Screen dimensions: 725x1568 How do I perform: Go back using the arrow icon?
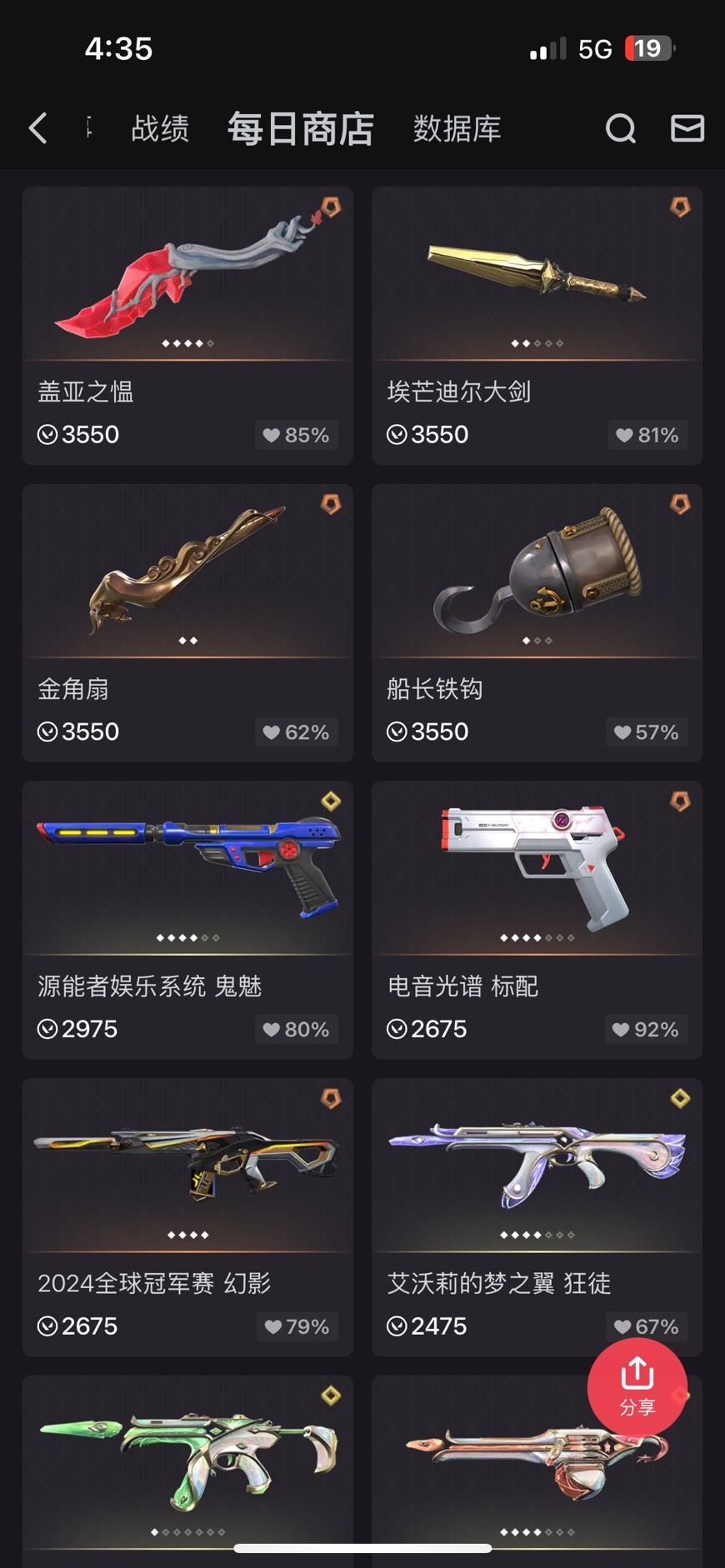click(x=37, y=128)
